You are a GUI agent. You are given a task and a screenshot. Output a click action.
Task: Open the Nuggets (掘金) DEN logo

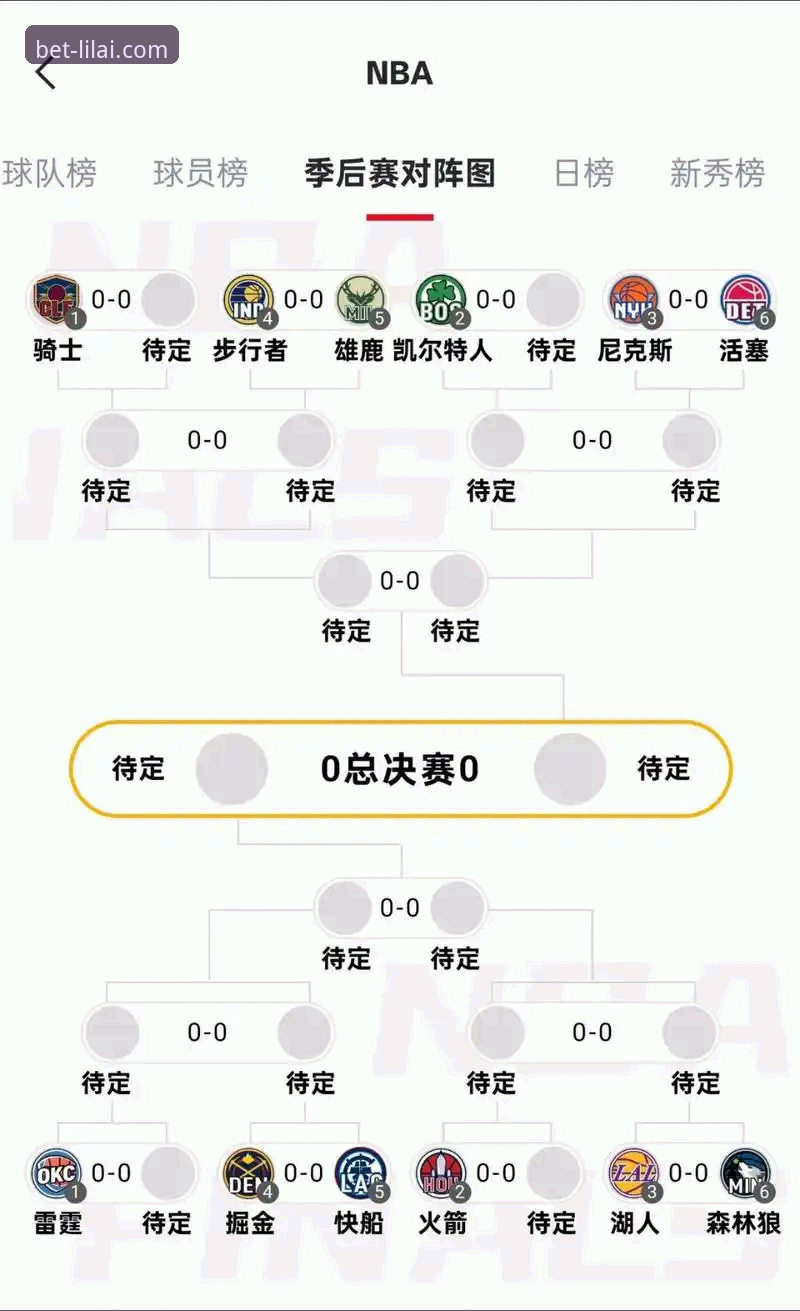point(249,1172)
